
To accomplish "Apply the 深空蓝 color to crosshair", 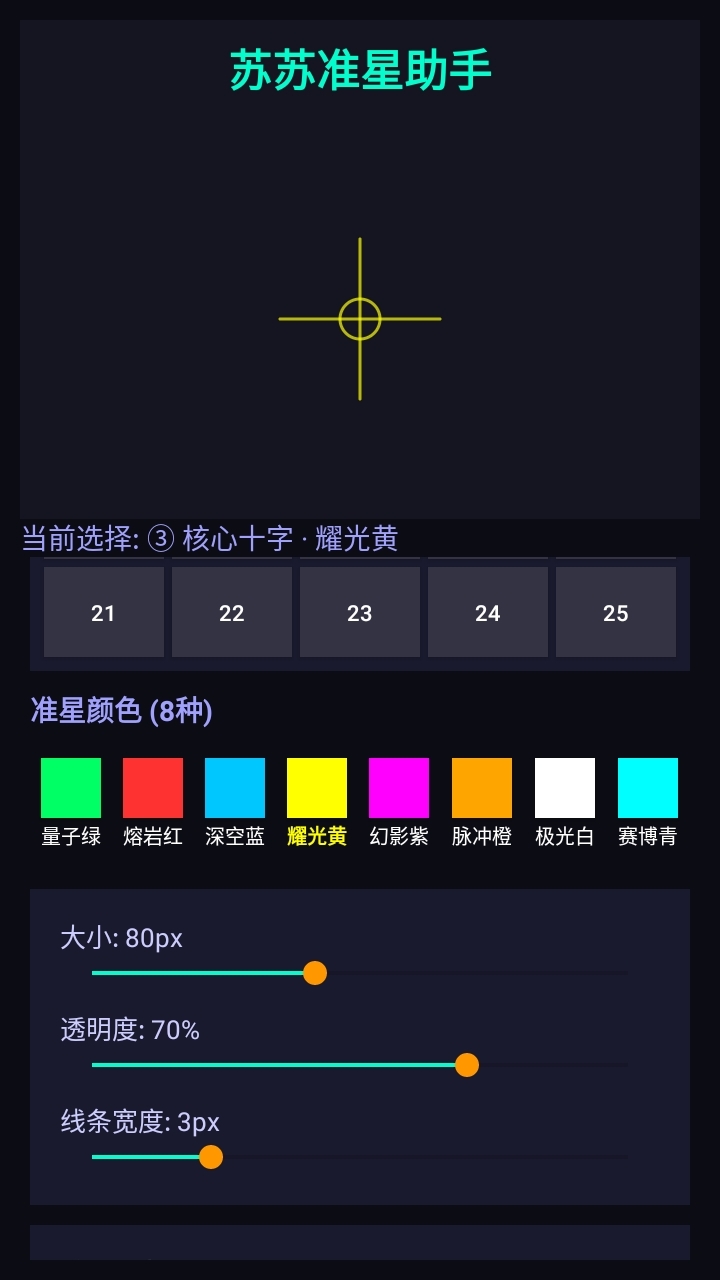I will pos(234,788).
